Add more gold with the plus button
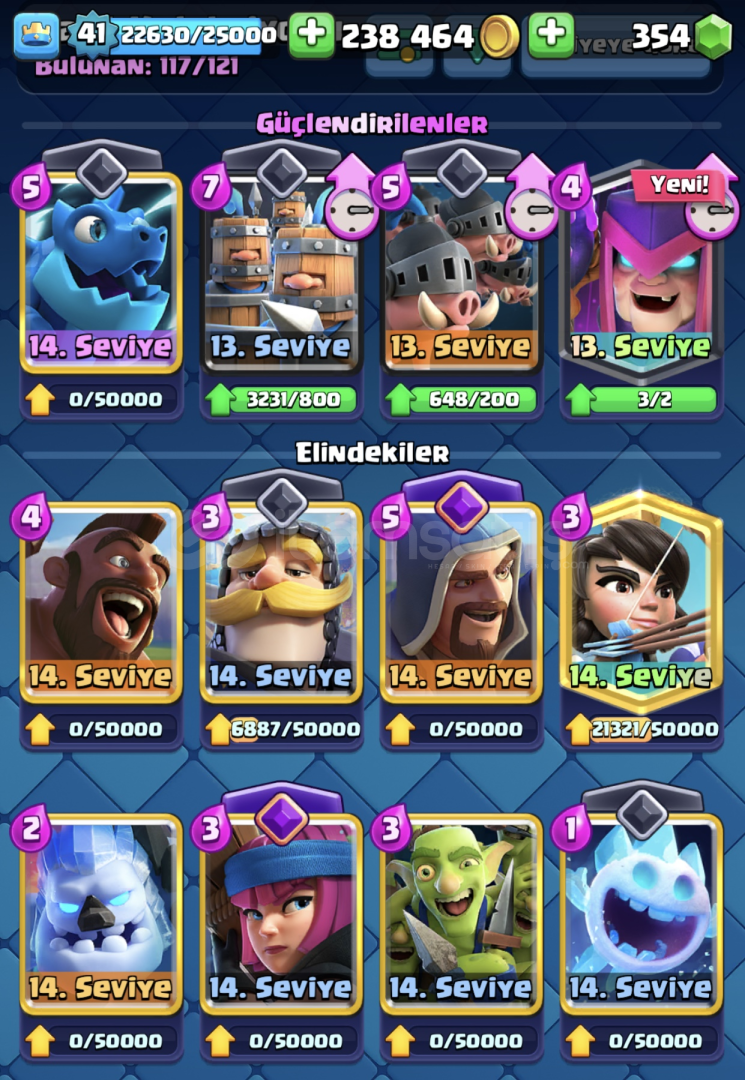The width and height of the screenshot is (745, 1080). pyautogui.click(x=312, y=37)
